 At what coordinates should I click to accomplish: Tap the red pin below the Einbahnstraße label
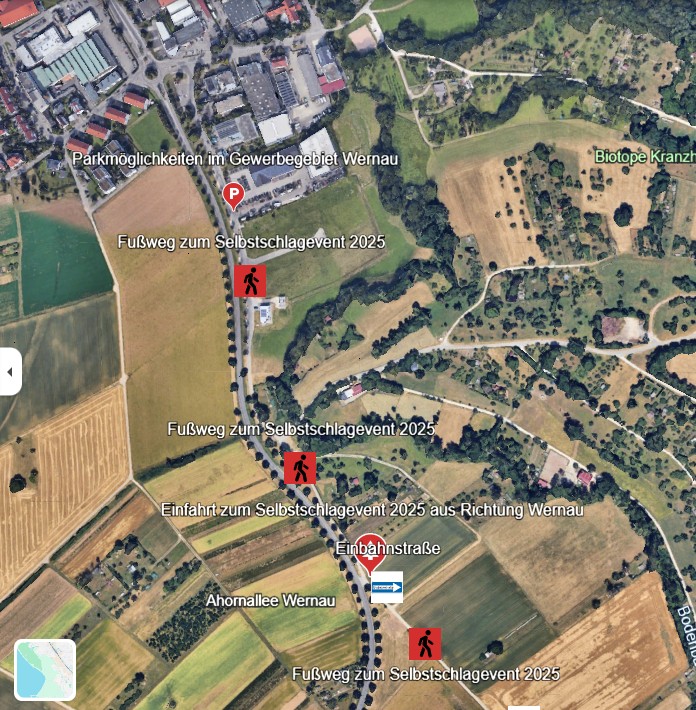[371, 553]
